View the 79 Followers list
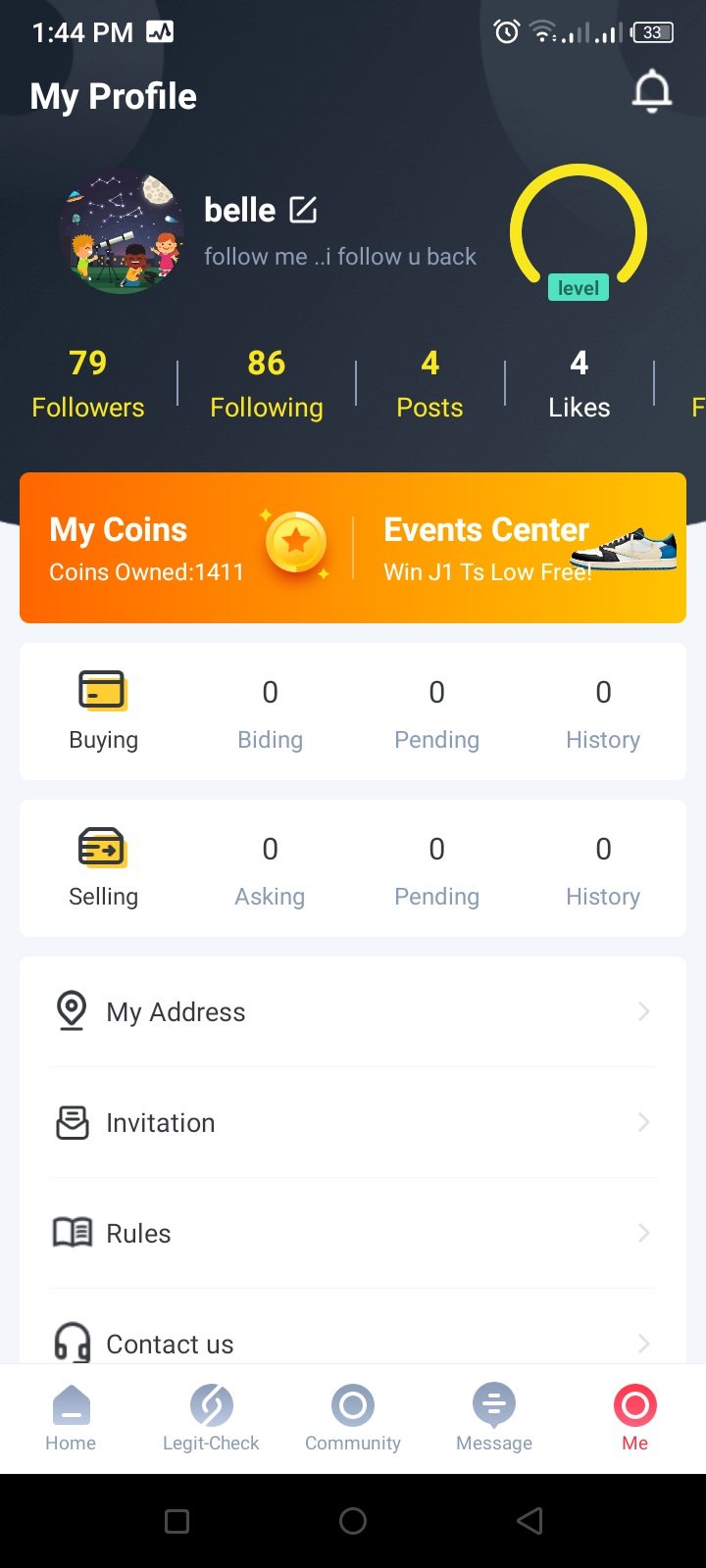The height and width of the screenshot is (1568, 706). (x=88, y=383)
